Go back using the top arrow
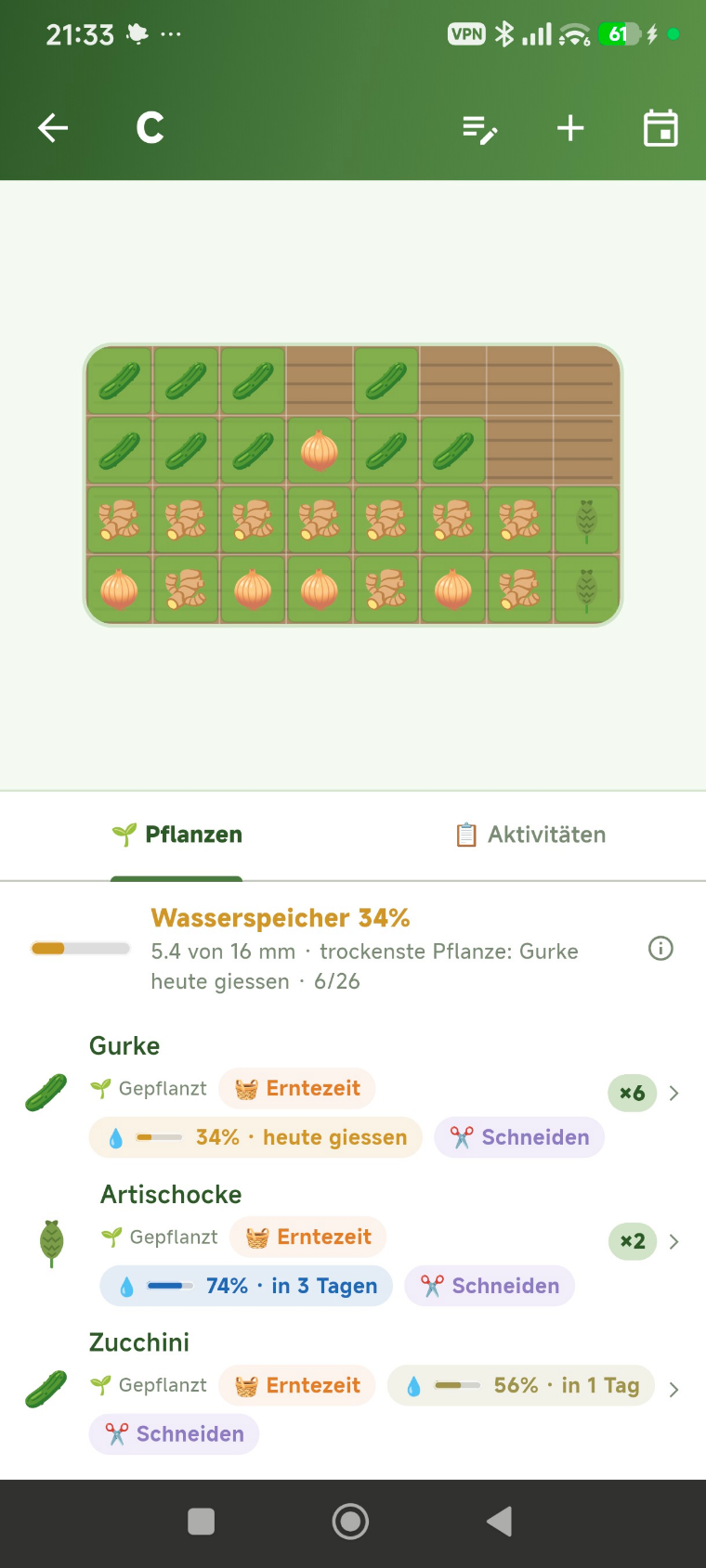 [53, 128]
